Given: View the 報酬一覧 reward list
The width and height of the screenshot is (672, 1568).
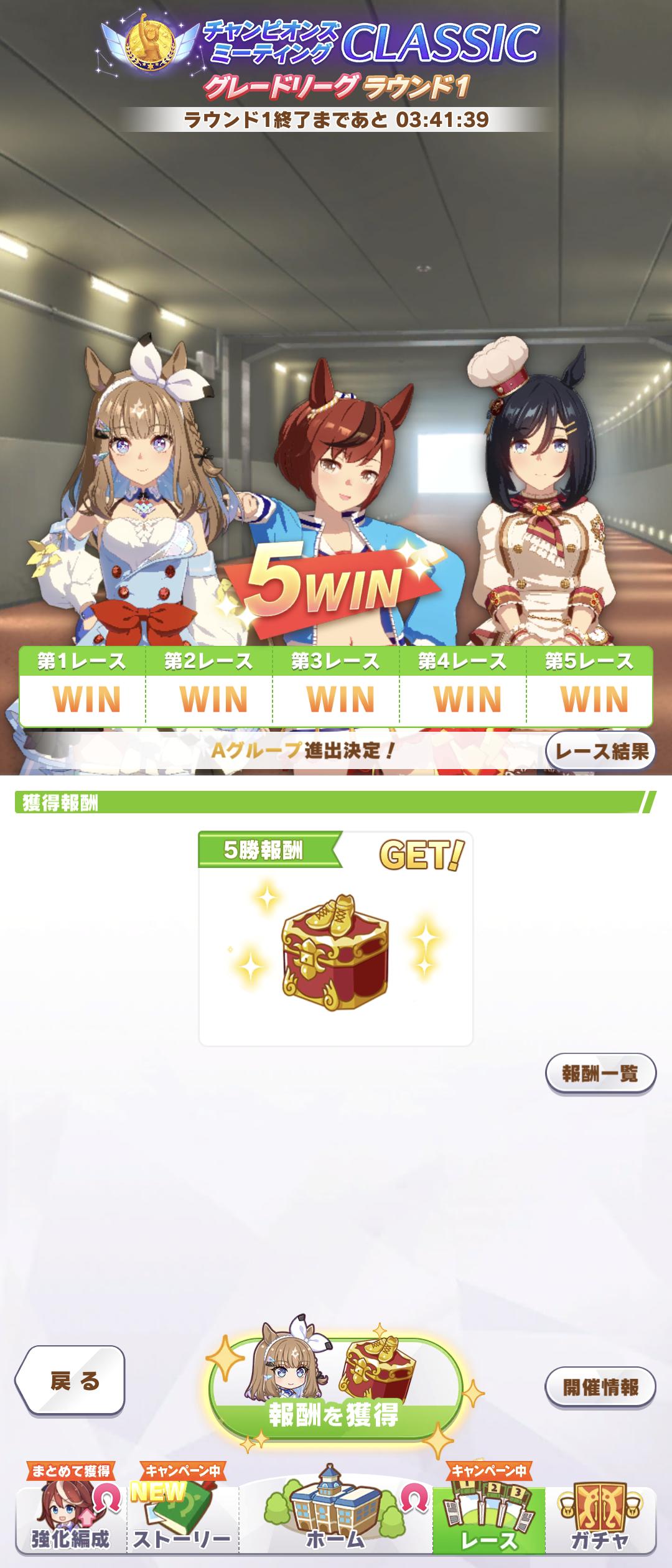Looking at the screenshot, I should 600,1073.
